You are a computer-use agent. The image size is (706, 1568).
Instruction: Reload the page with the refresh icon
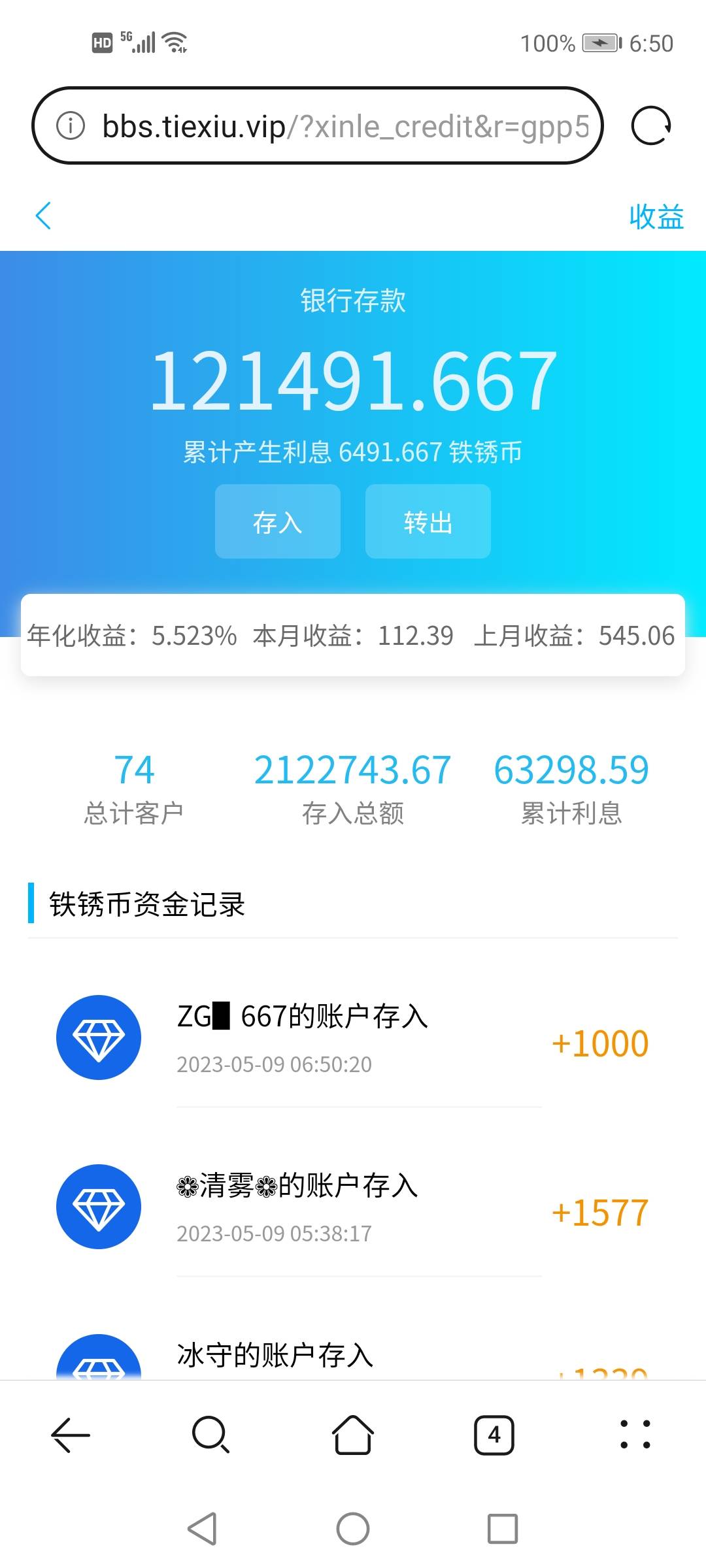pos(650,125)
